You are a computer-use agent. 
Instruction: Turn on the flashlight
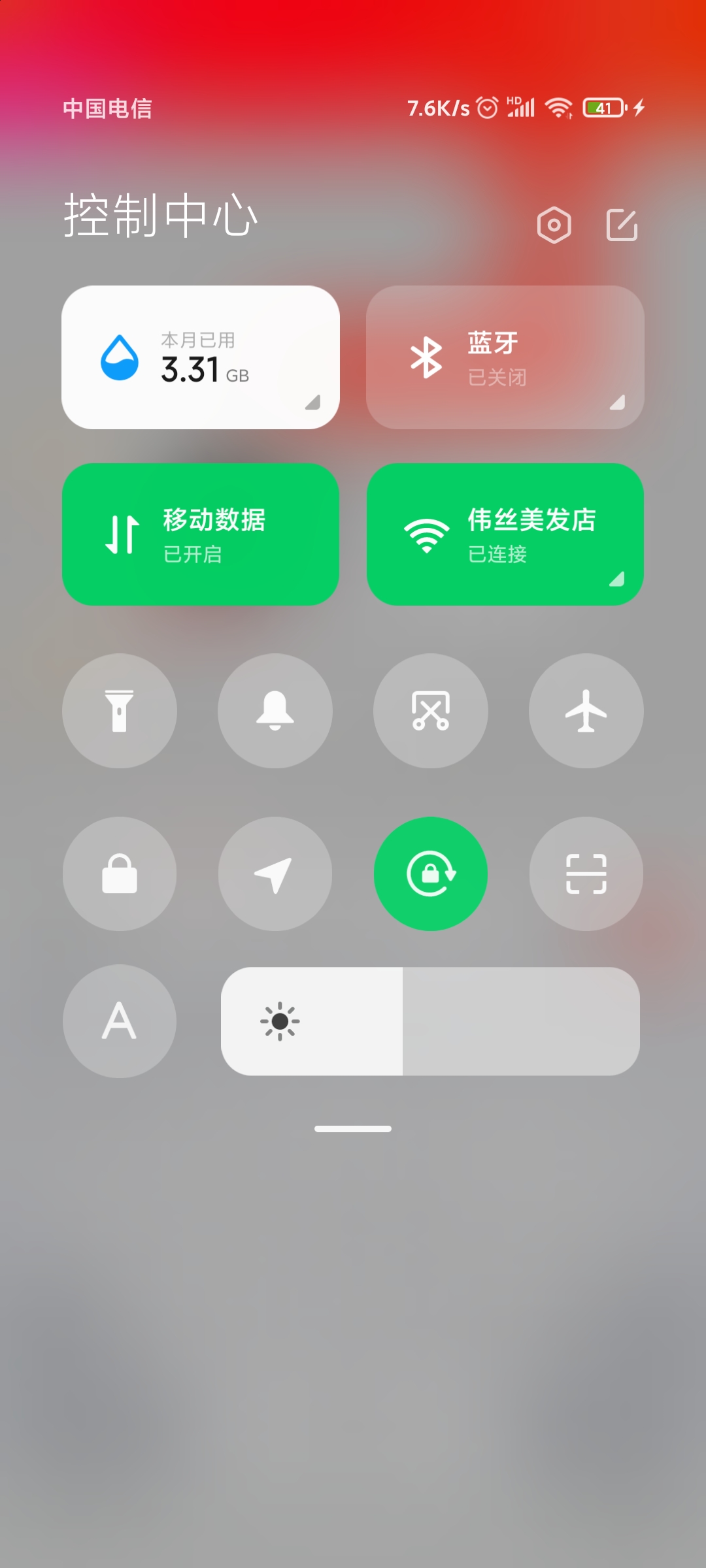(120, 711)
